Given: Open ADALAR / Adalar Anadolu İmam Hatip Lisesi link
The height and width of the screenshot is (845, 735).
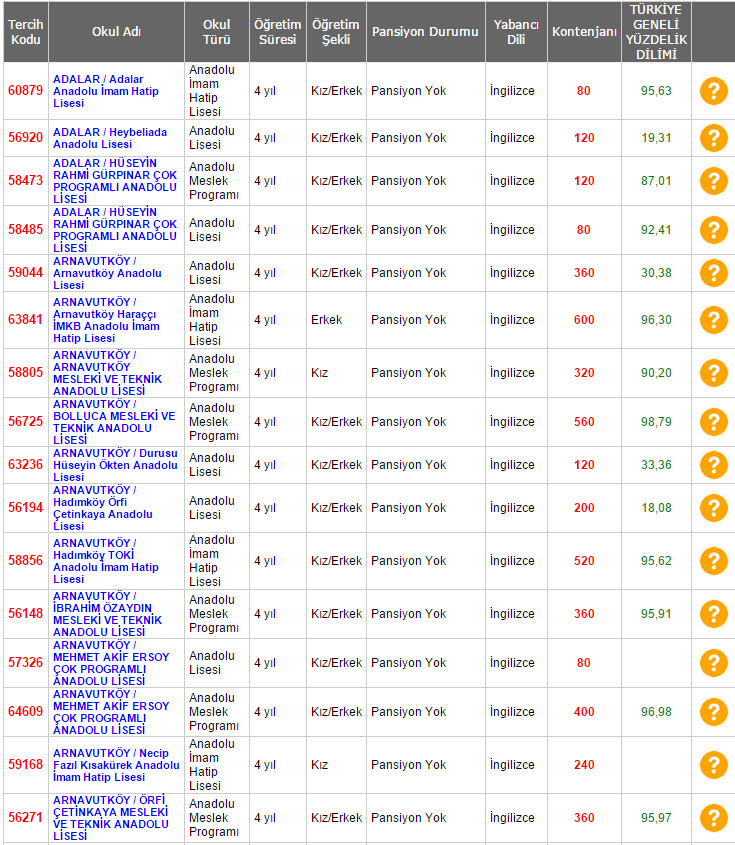Looking at the screenshot, I should [x=105, y=91].
